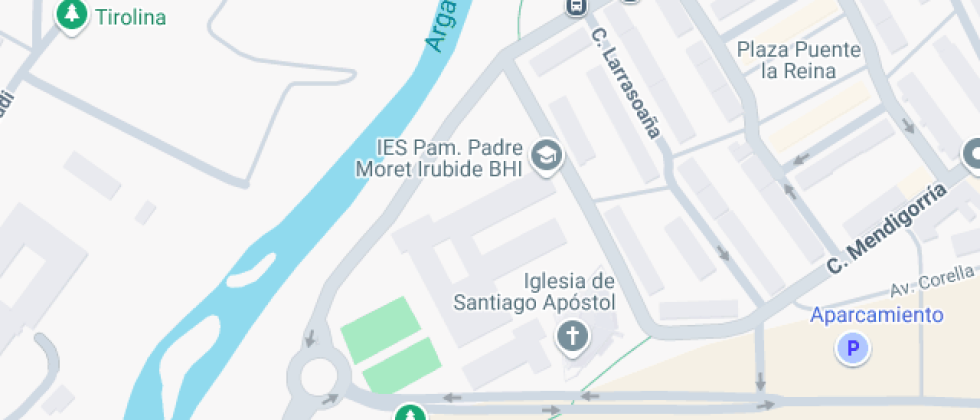Open the Aparcamiento parking marker
Viewport: 980px width, 420px height.
(853, 348)
